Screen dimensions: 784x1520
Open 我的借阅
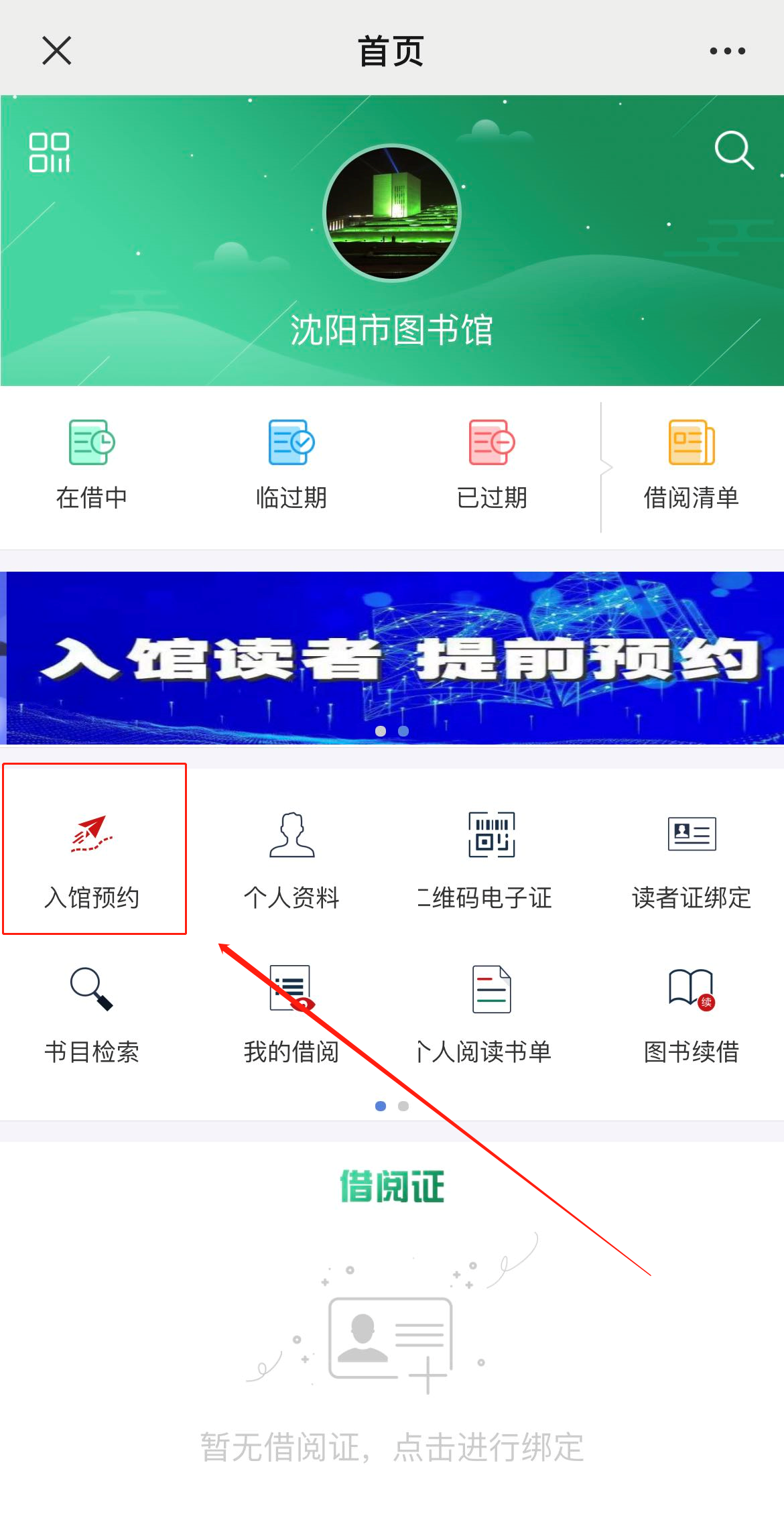[291, 1012]
